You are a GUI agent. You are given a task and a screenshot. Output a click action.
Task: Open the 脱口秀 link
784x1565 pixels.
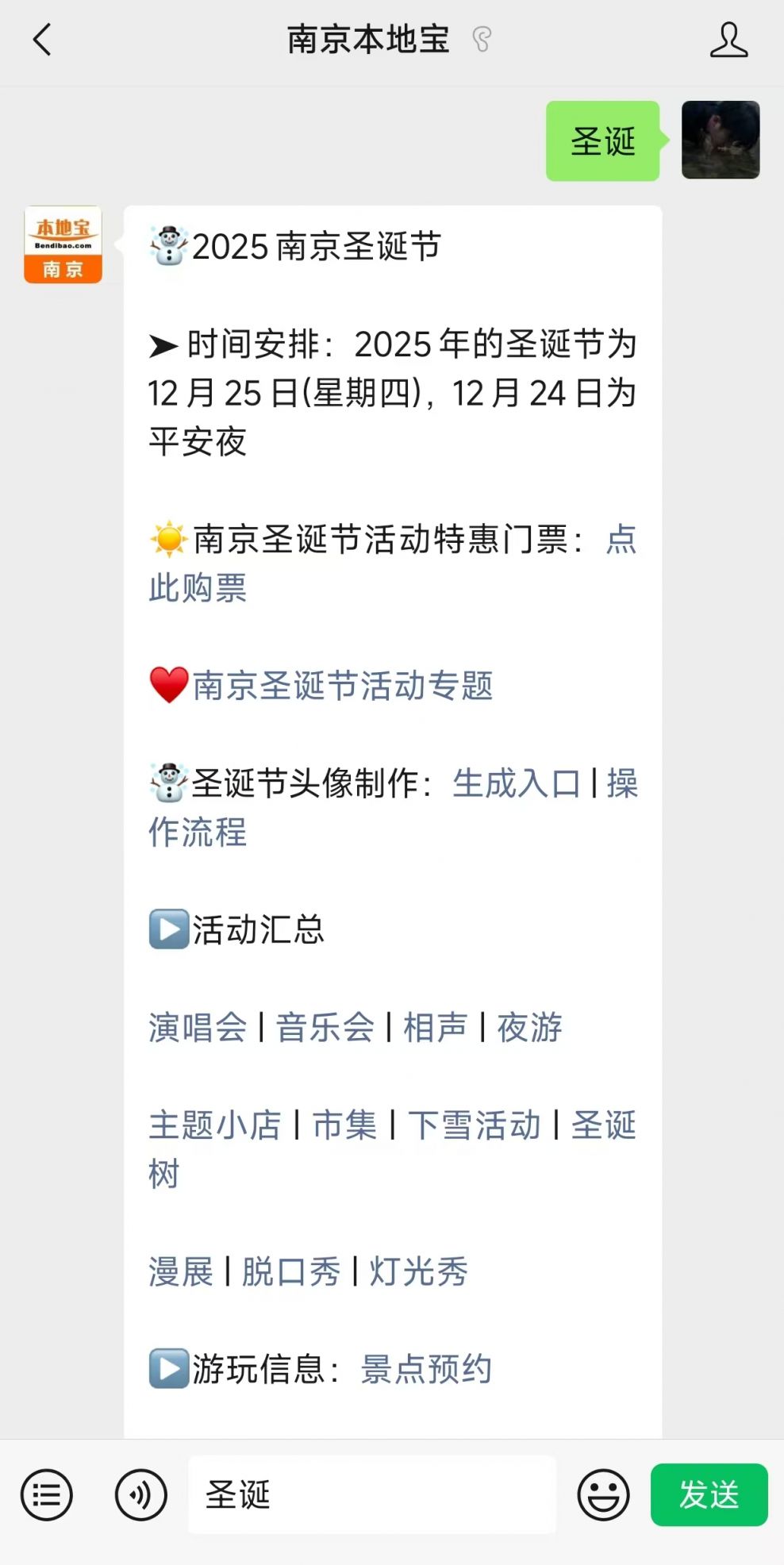(x=290, y=1271)
